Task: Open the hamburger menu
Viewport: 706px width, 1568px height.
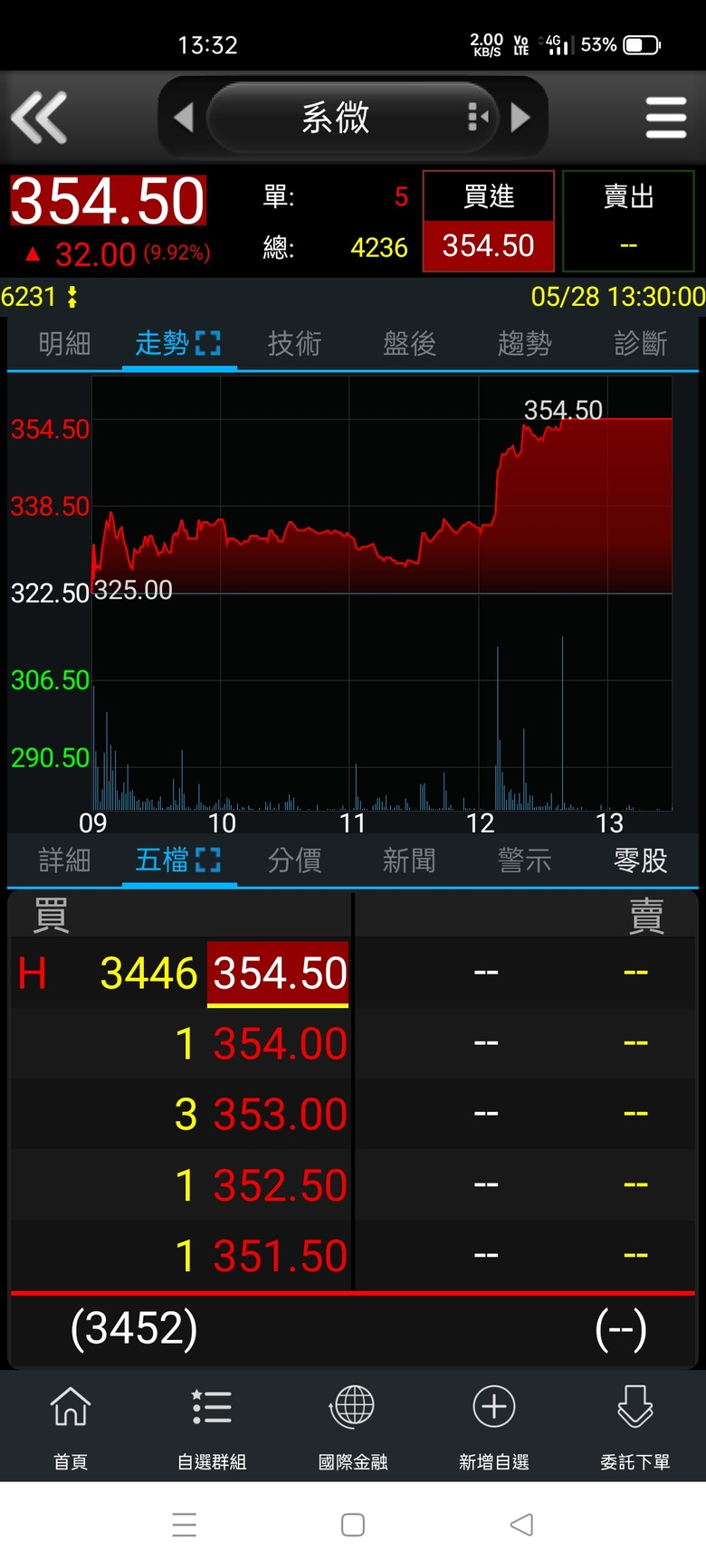Action: (666, 118)
